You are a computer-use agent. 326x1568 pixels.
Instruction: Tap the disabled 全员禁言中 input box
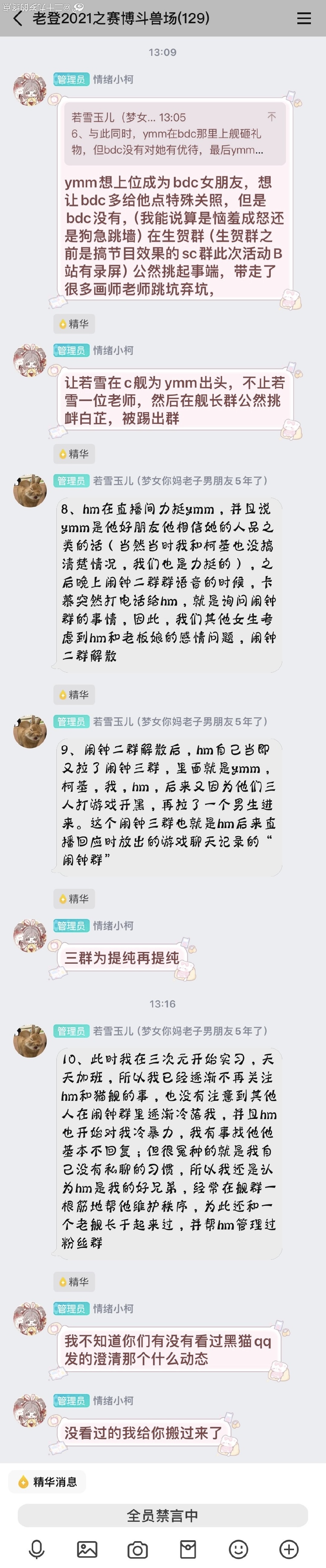pos(162,1515)
